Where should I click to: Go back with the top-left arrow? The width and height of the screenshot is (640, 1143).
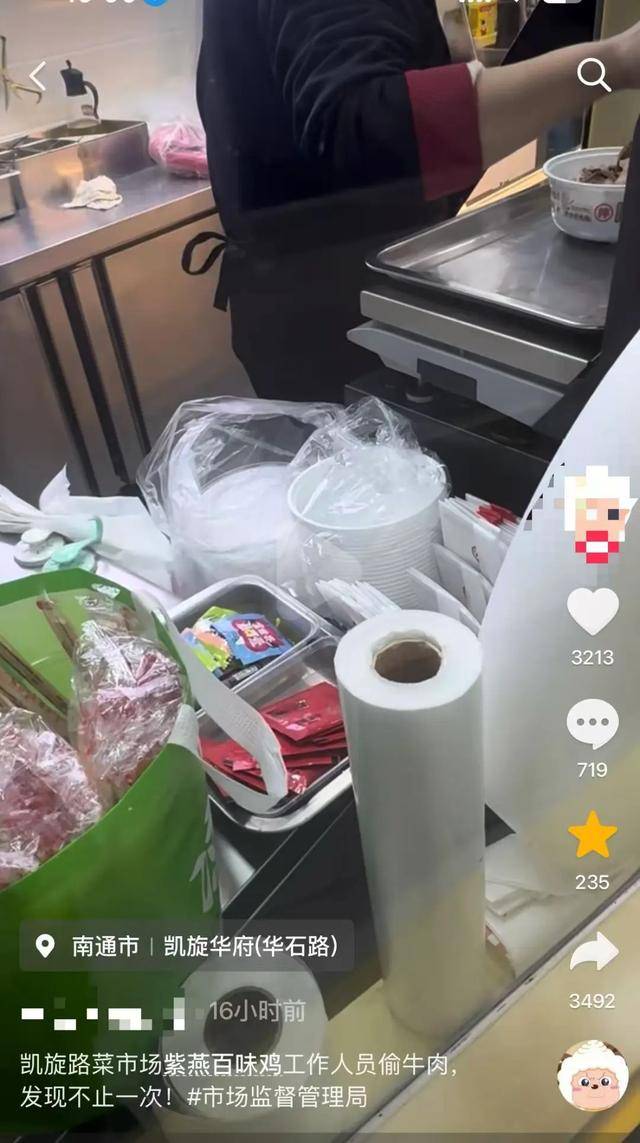coord(37,76)
